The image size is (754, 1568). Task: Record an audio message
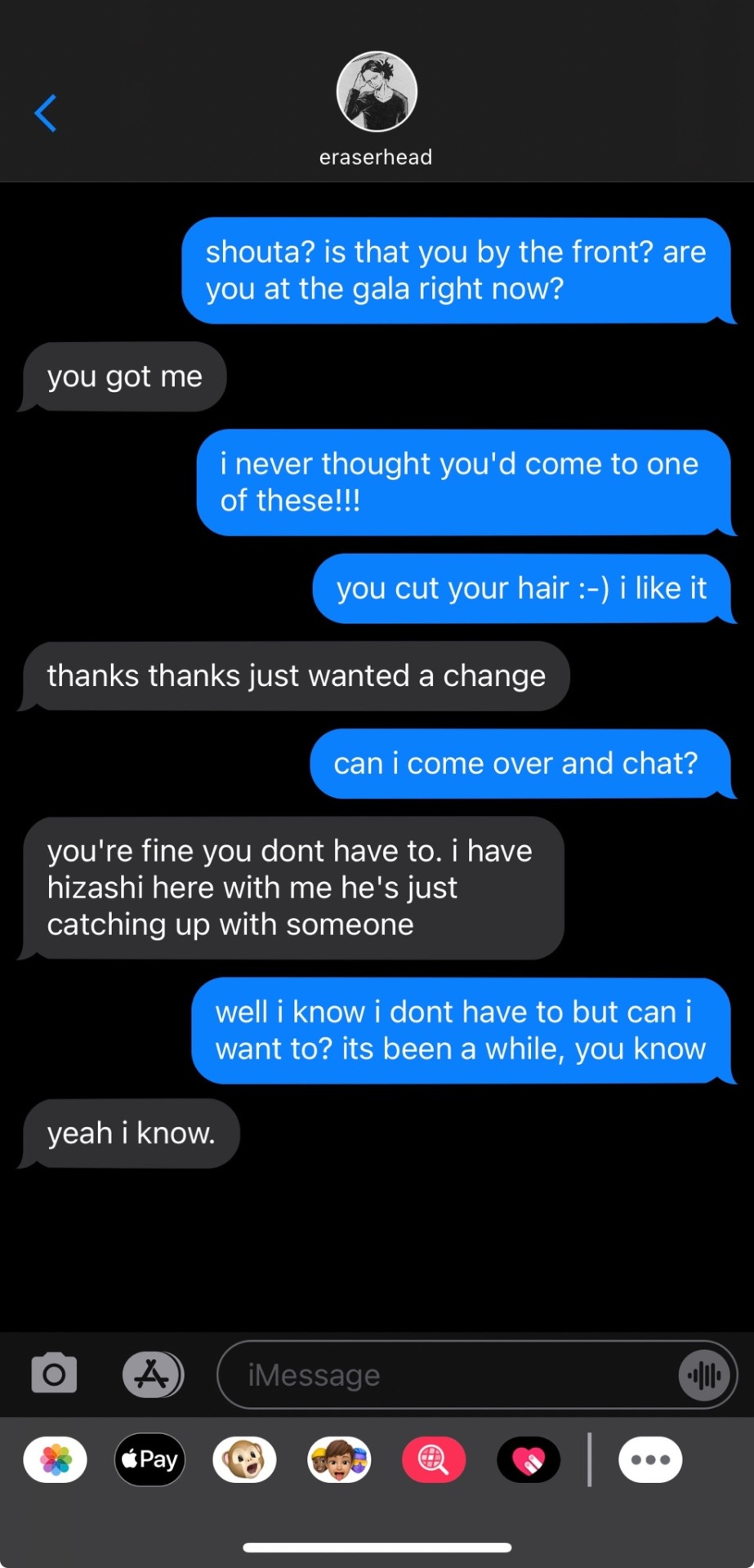(x=704, y=1375)
